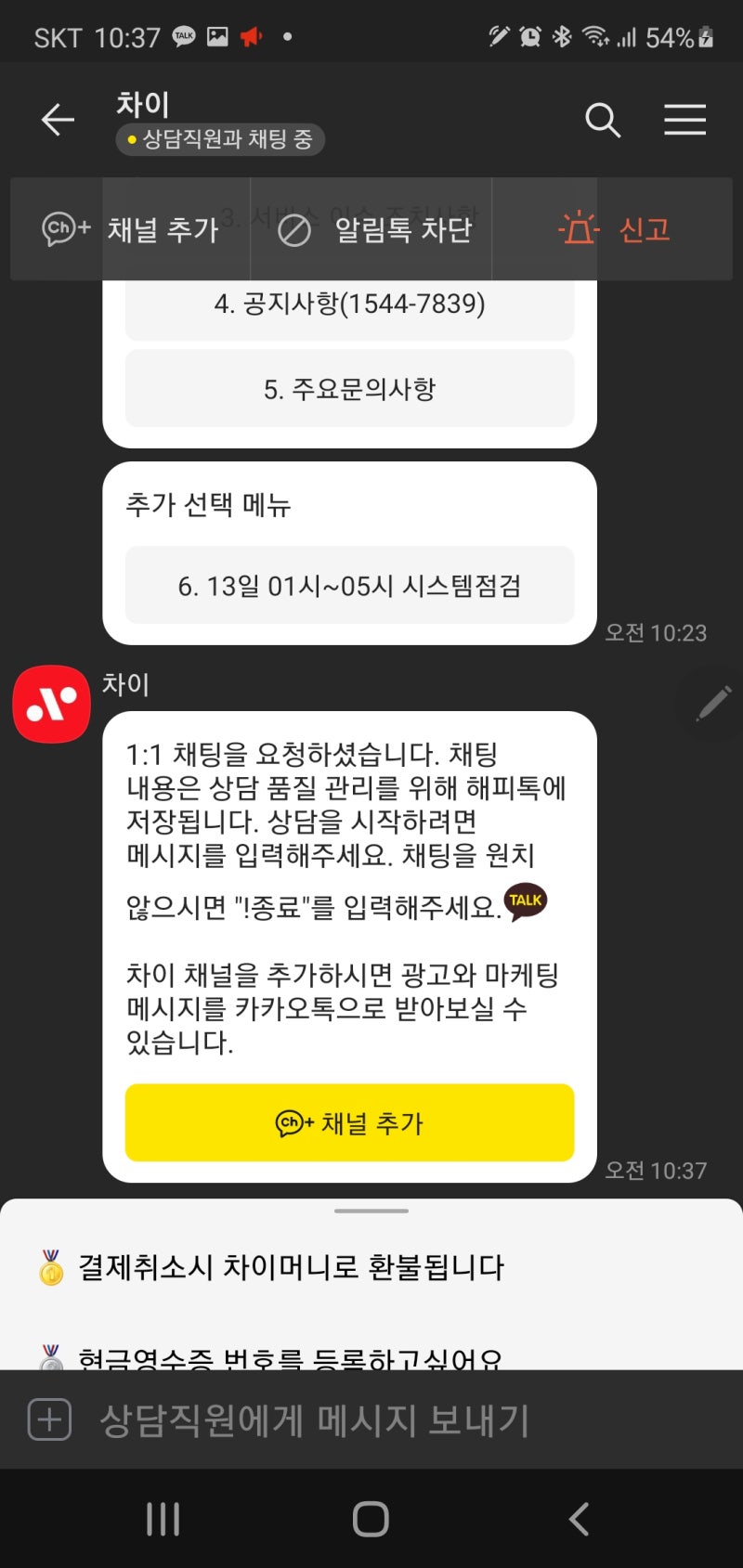This screenshot has height=1568, width=743.
Task: Open the chat room hamburger menu
Action: point(685,119)
